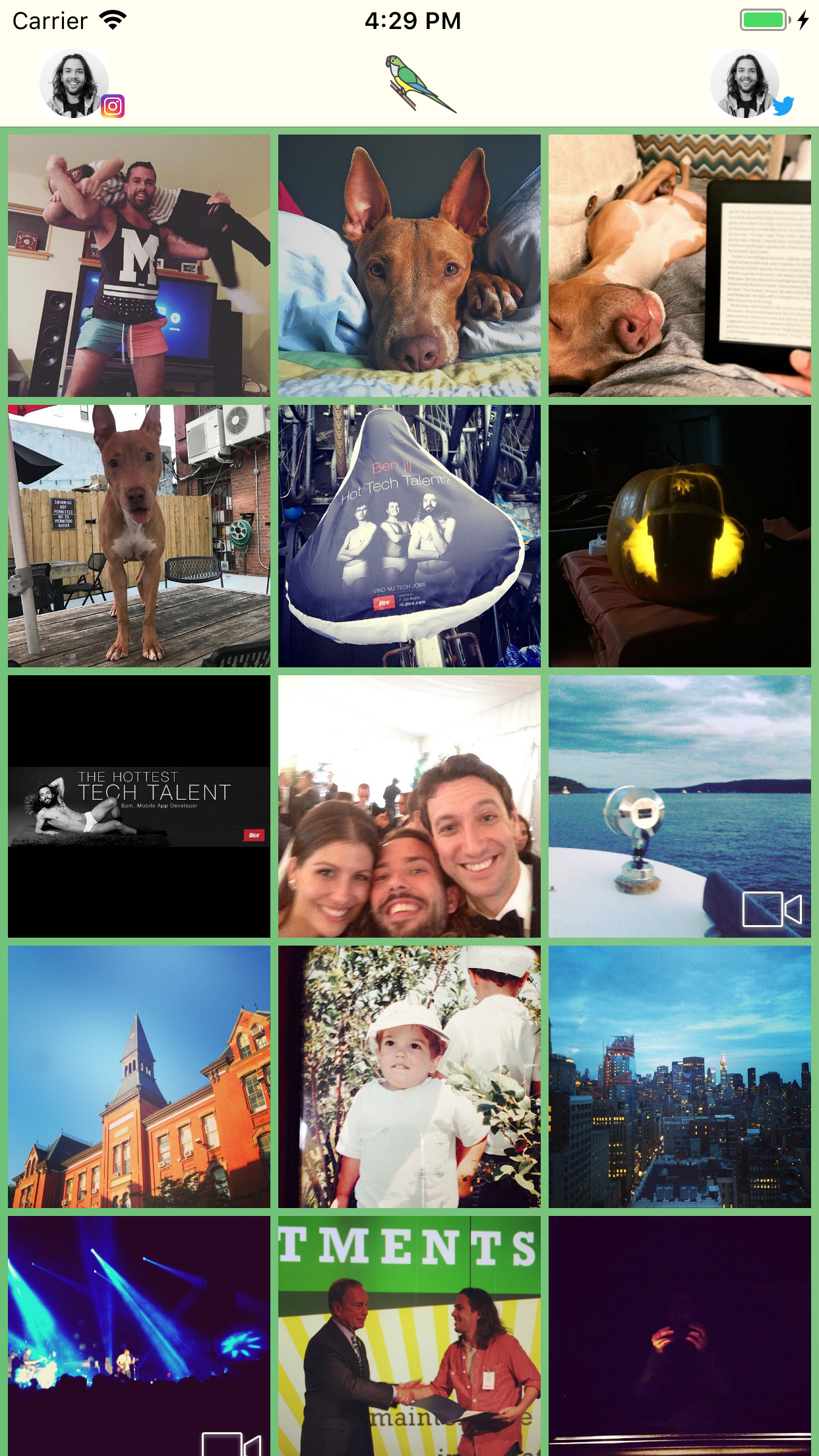This screenshot has height=1456, width=819.
Task: Open the childhood photo with white hat
Action: [409, 1077]
